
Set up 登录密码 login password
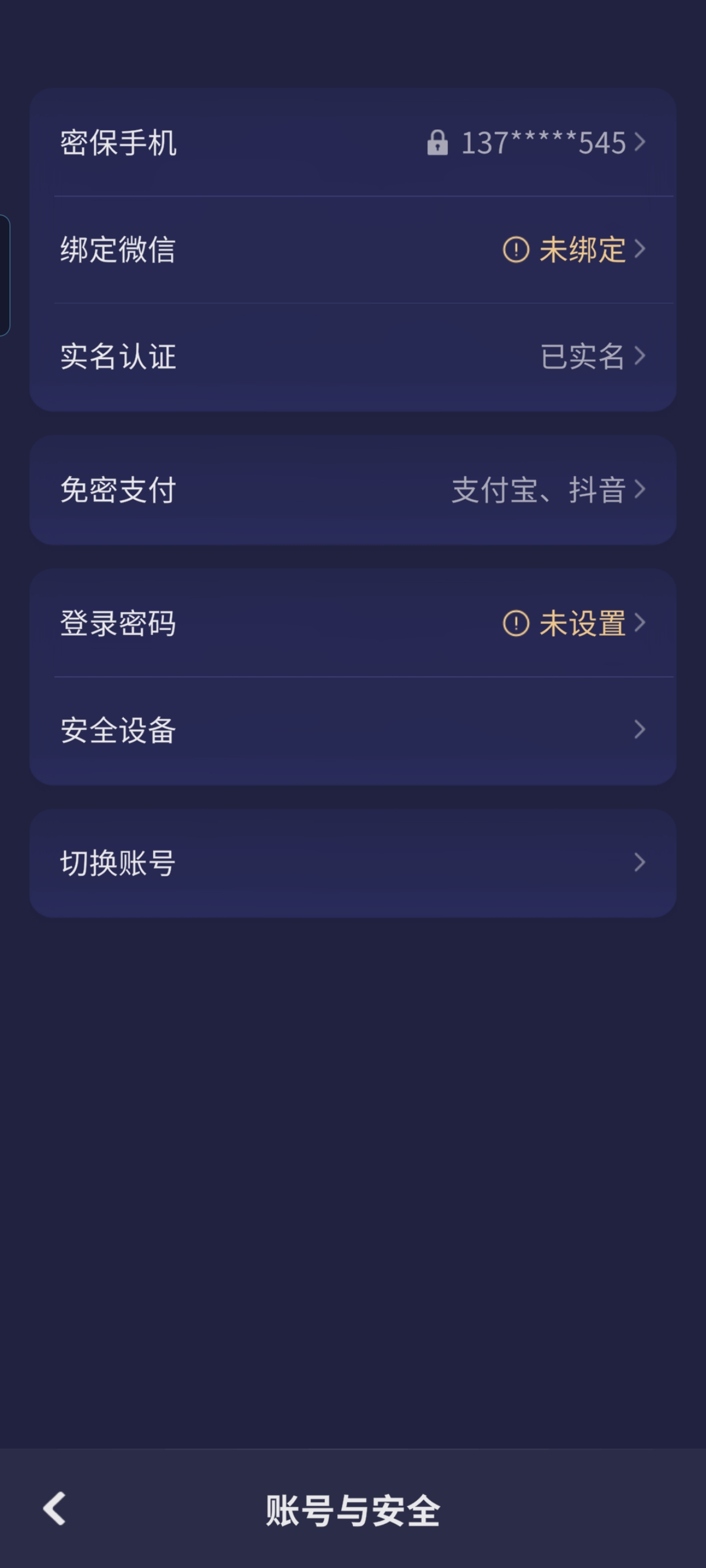(x=353, y=623)
